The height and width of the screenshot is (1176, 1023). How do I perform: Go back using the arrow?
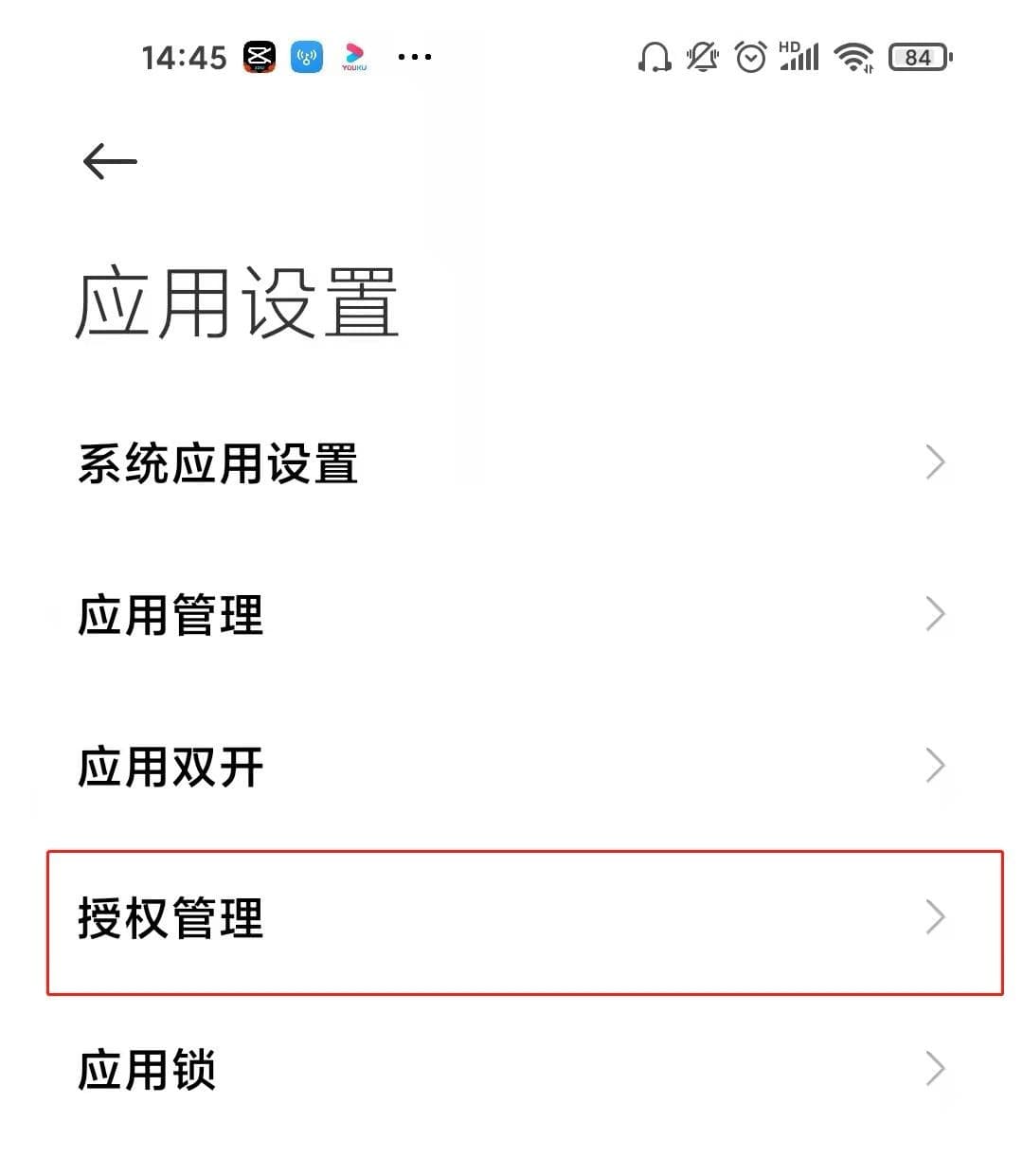(110, 162)
